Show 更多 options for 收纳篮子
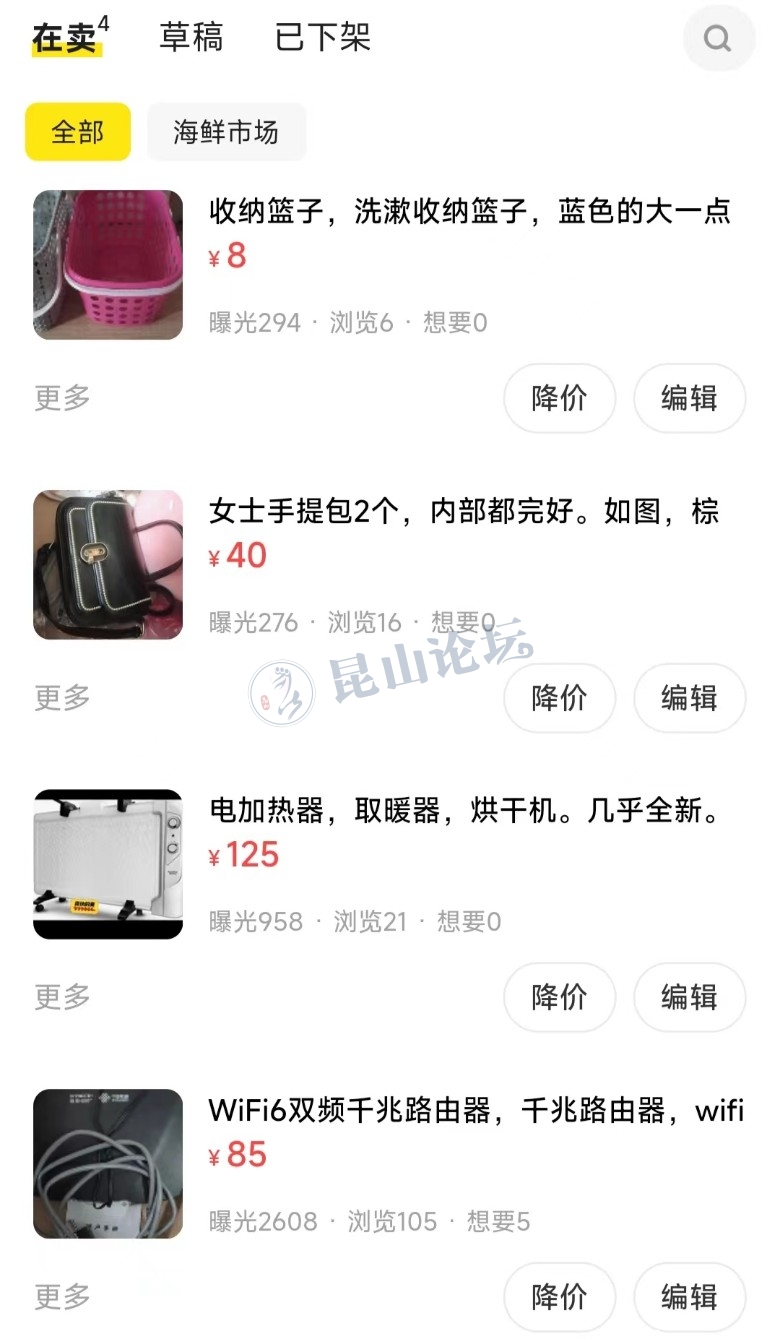The image size is (780, 1339). 62,398
